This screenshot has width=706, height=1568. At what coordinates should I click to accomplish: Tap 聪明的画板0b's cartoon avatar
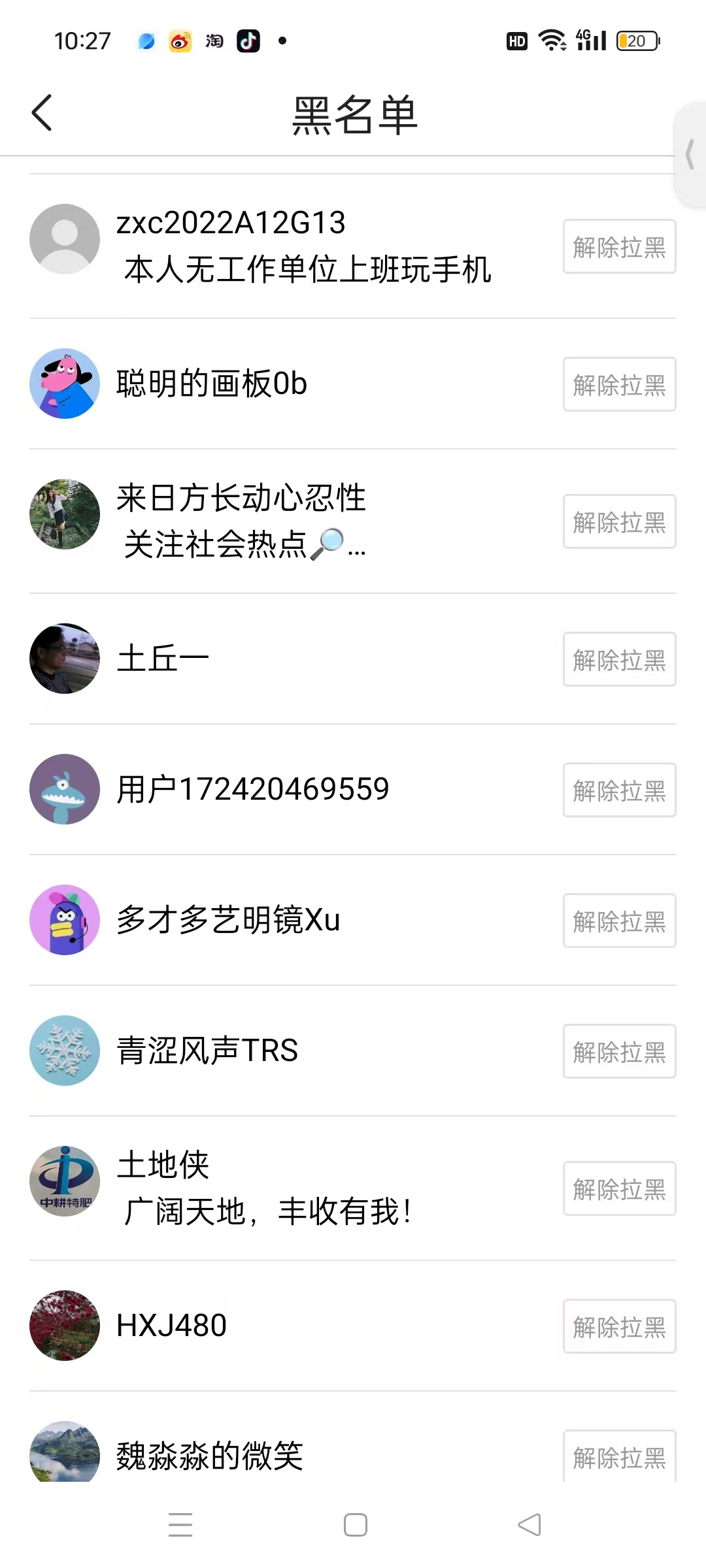tap(64, 384)
